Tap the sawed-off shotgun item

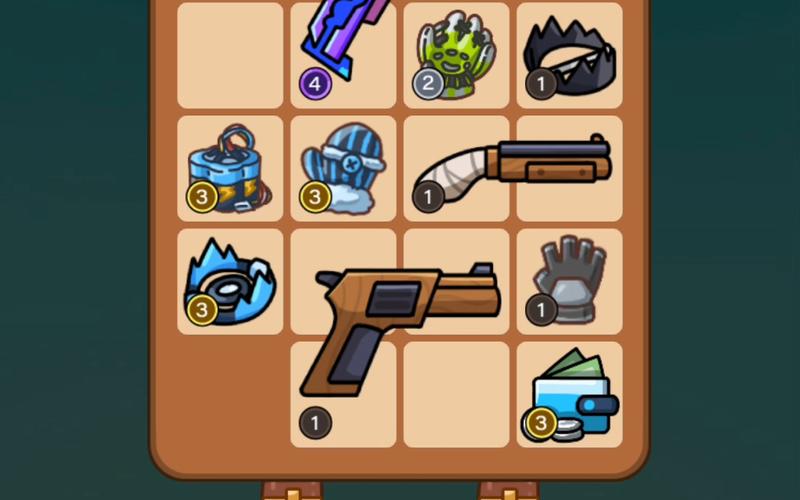[515, 165]
